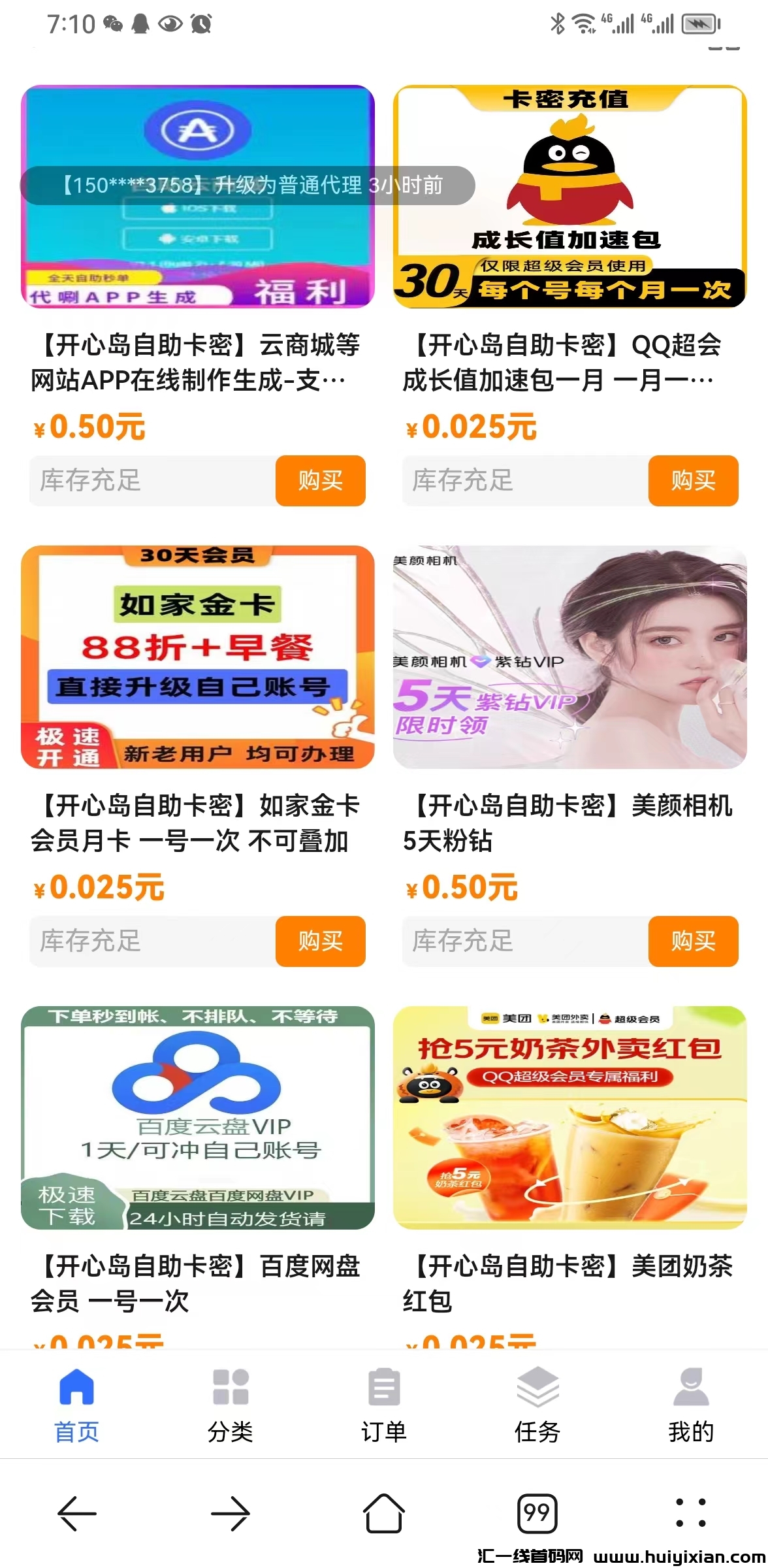Purchase the 美颜相机5天粉钻 item
The image size is (768, 1568).
tap(693, 941)
